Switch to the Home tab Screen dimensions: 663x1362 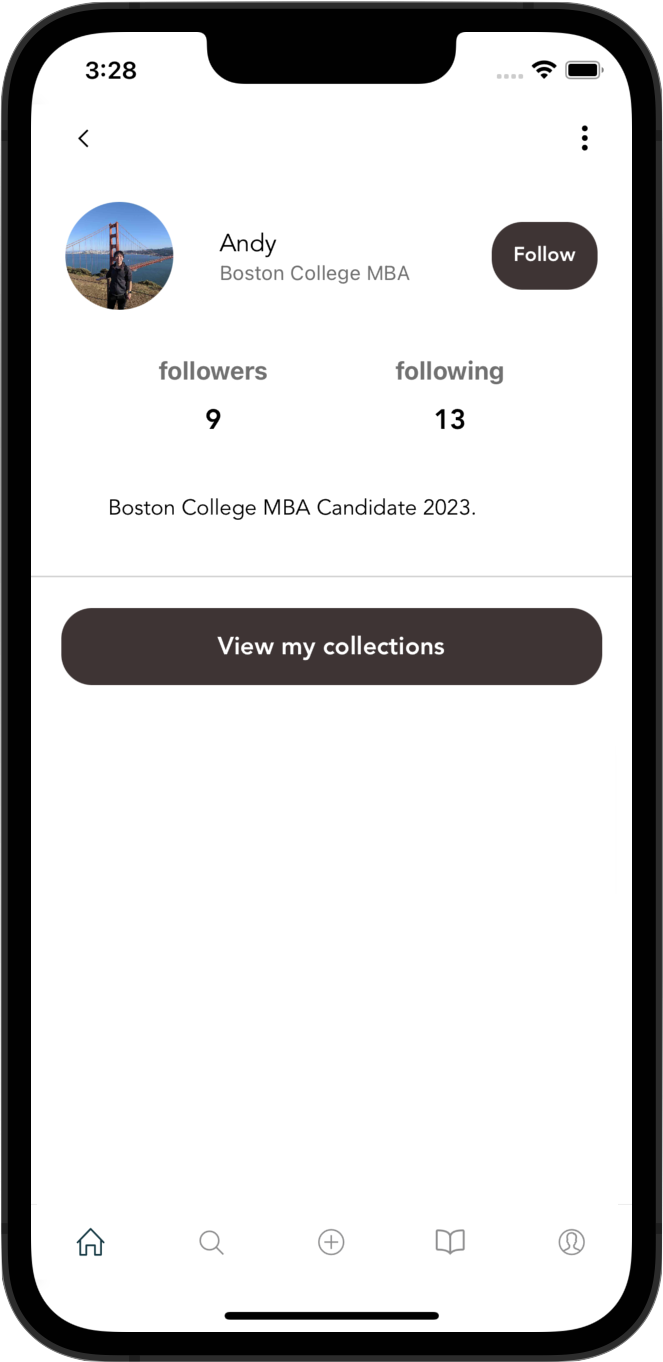click(x=90, y=1242)
